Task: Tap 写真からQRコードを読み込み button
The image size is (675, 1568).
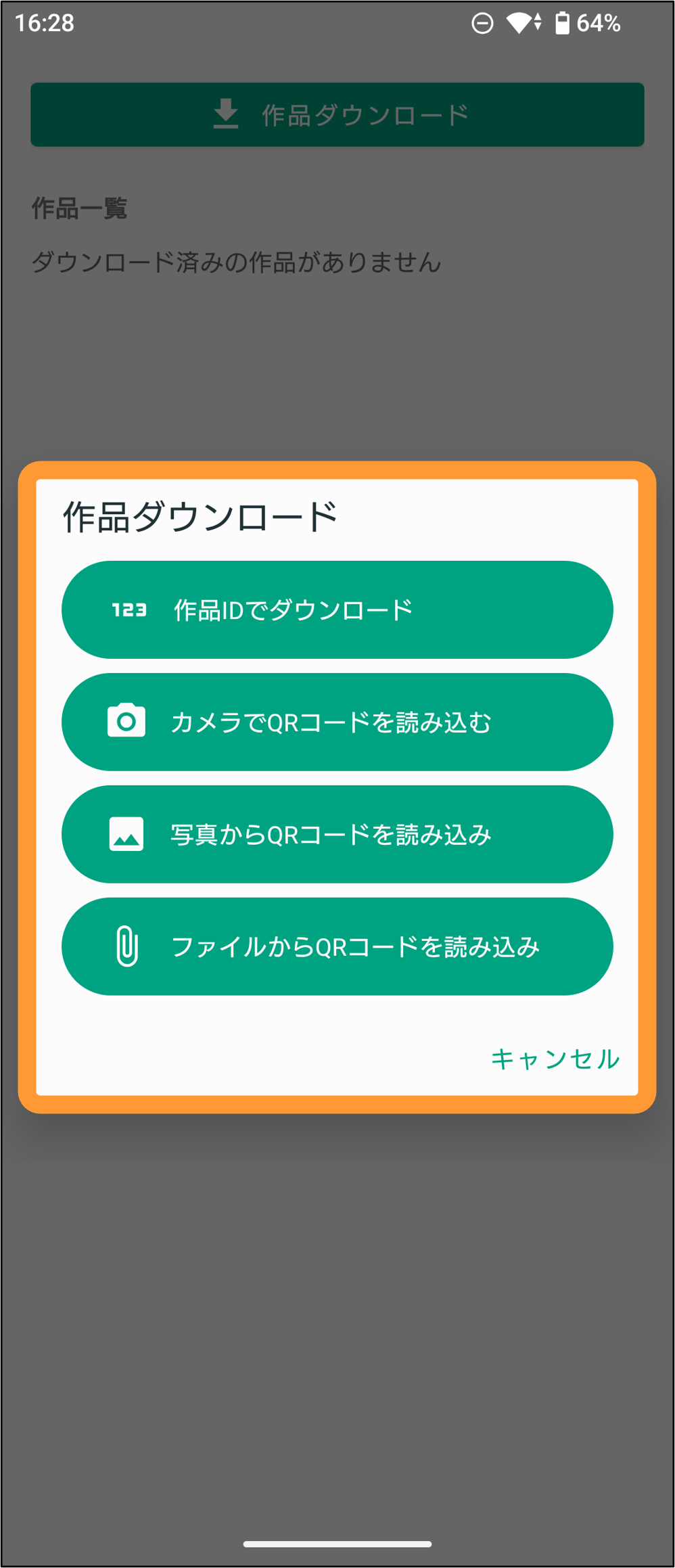Action: pyautogui.click(x=337, y=834)
